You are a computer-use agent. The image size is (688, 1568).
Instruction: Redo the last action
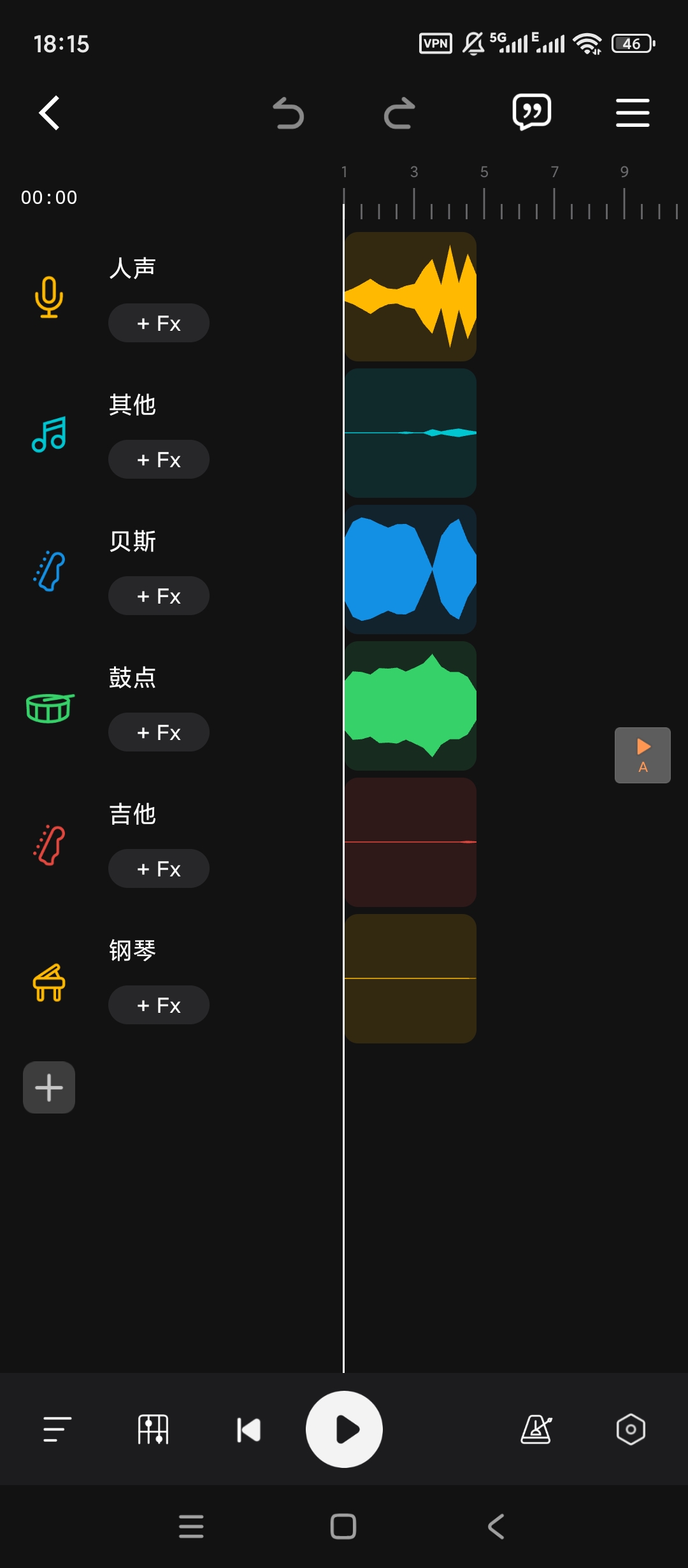tap(399, 113)
